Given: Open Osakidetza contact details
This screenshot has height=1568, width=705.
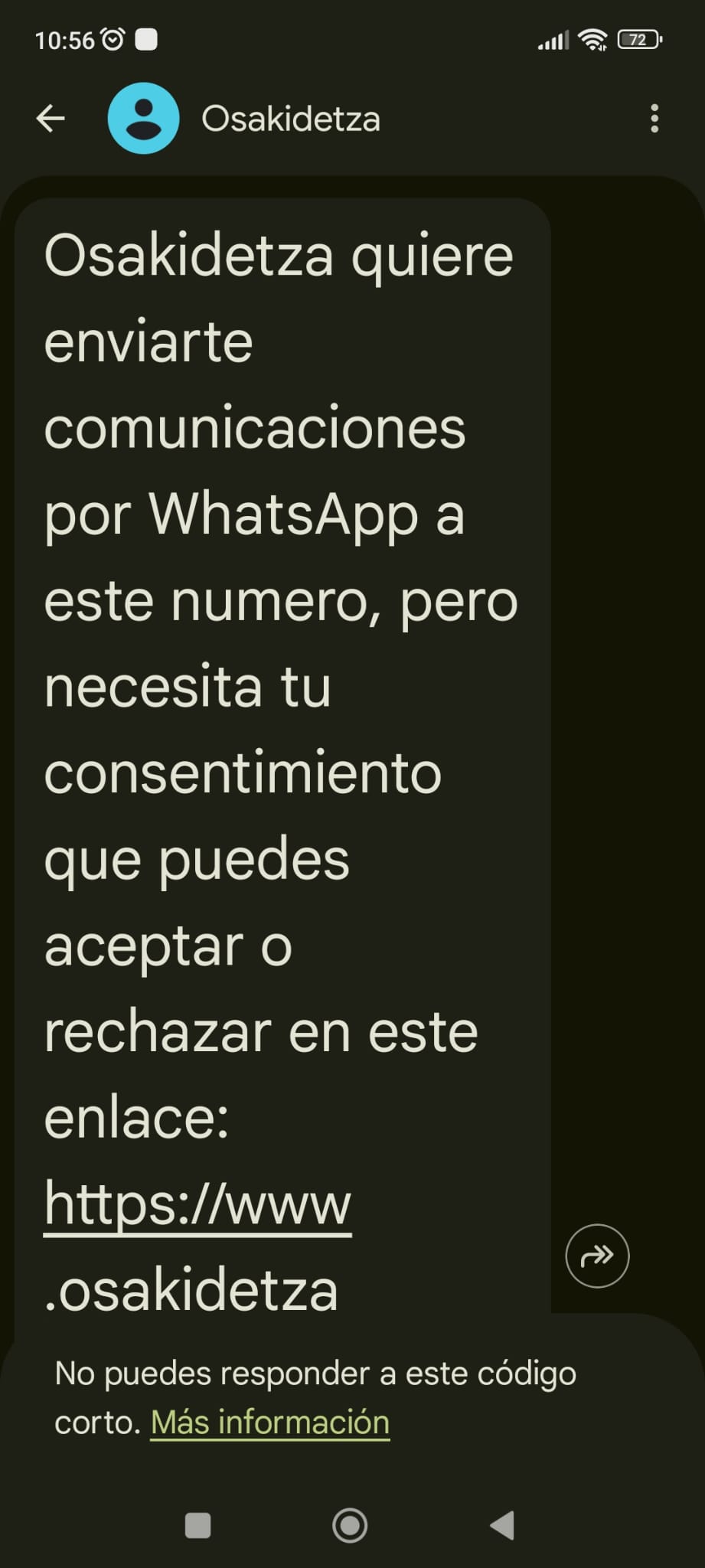Looking at the screenshot, I should pyautogui.click(x=290, y=119).
